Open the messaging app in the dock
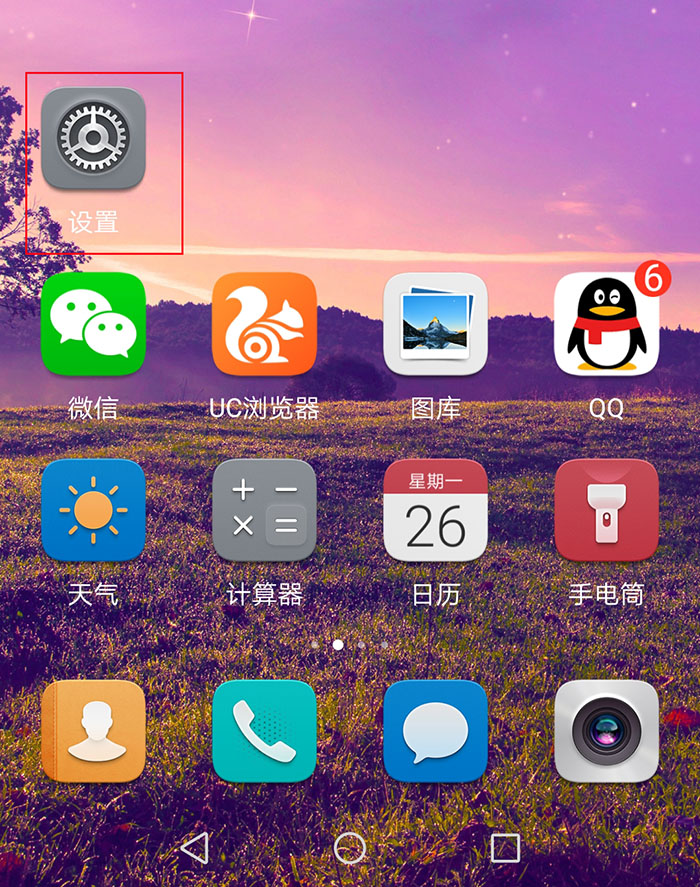The width and height of the screenshot is (700, 887). click(435, 731)
